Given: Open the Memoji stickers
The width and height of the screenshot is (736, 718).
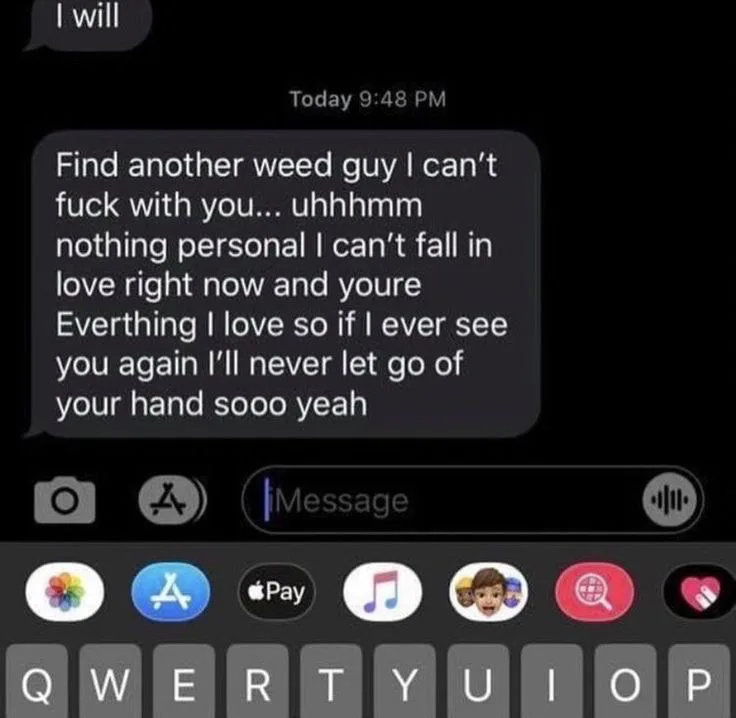Looking at the screenshot, I should click(x=487, y=592).
